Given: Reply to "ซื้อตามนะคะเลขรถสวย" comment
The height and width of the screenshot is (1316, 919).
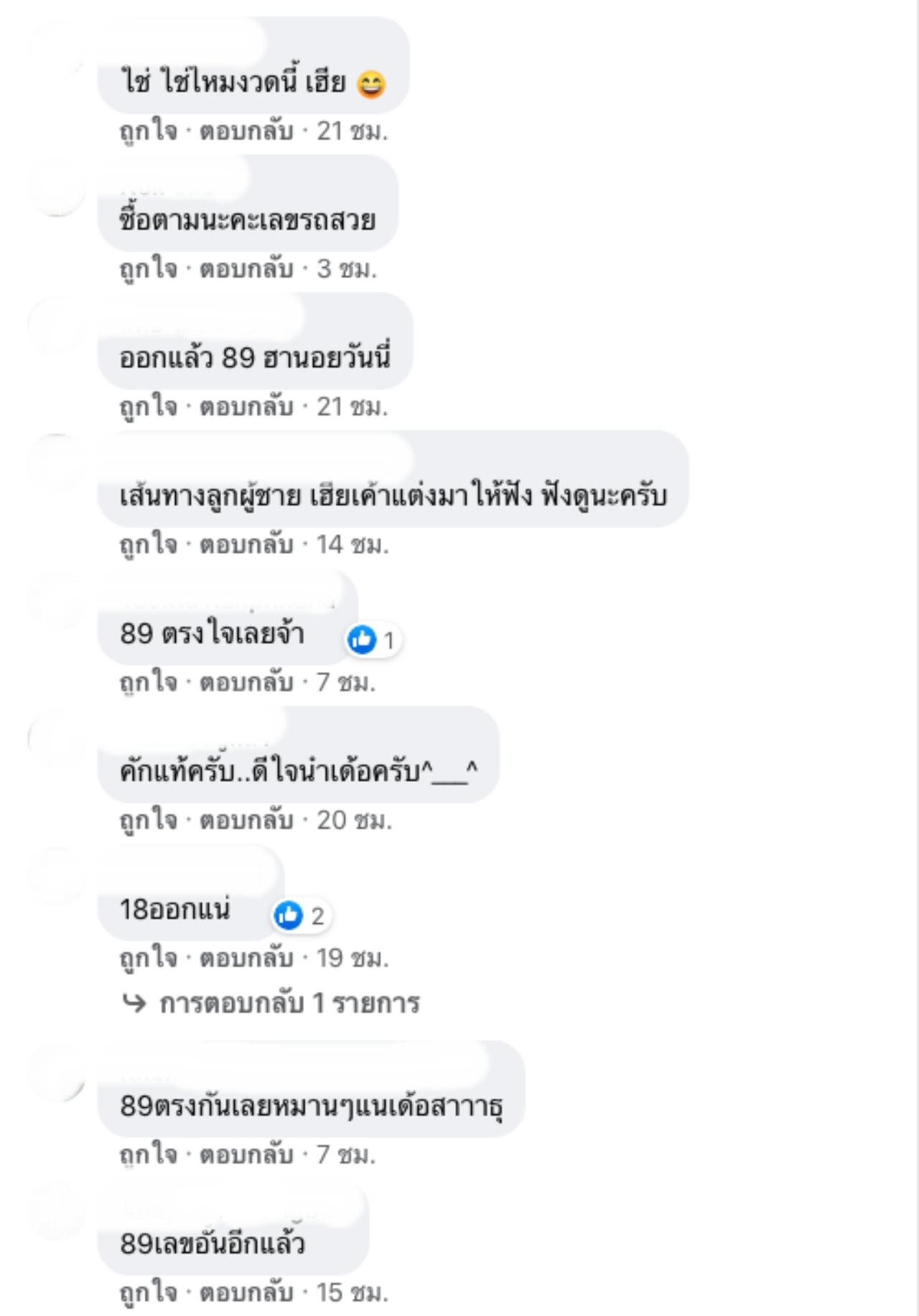Looking at the screenshot, I should tap(246, 269).
